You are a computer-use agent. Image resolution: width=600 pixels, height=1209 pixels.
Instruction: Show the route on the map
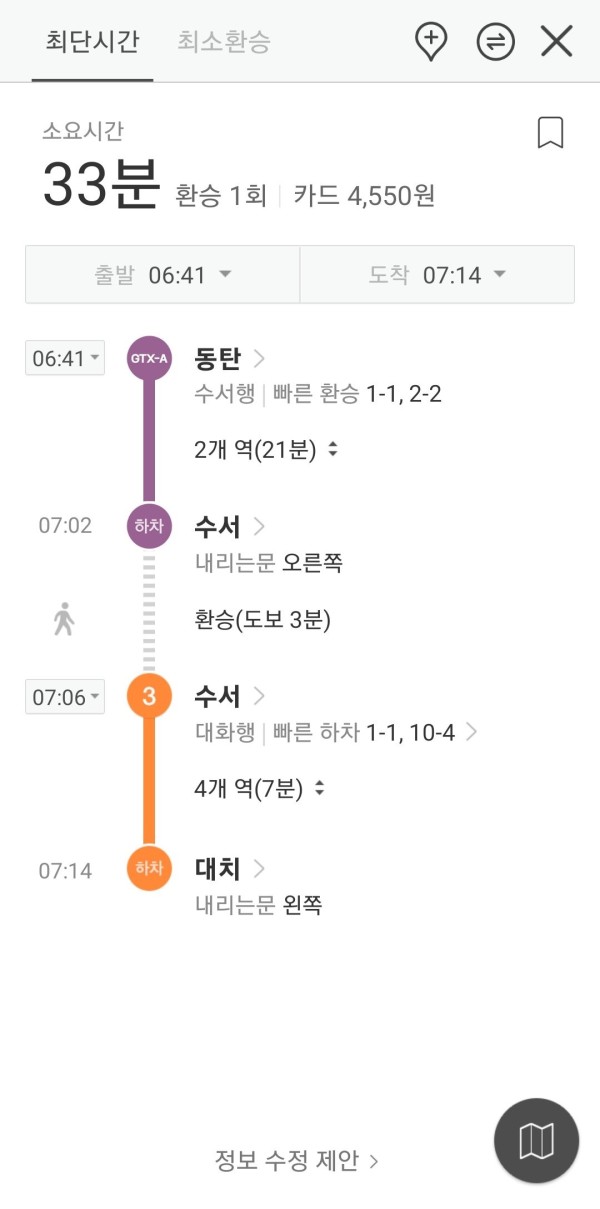pyautogui.click(x=536, y=1141)
